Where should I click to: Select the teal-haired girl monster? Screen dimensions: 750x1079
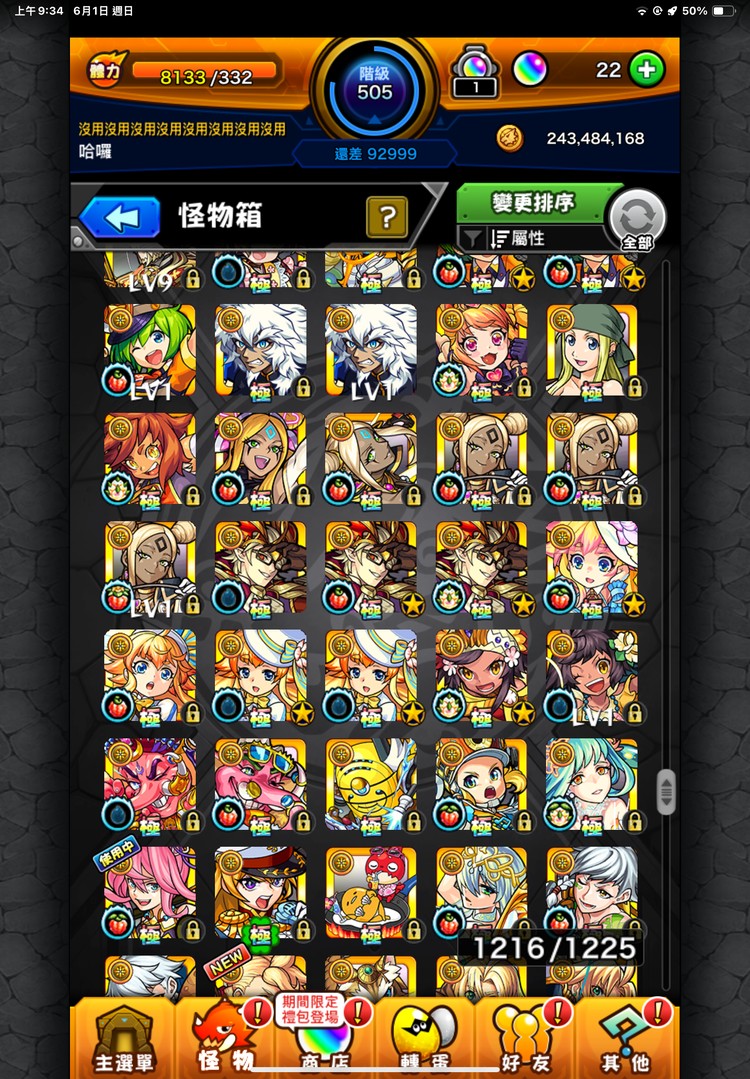pos(591,784)
